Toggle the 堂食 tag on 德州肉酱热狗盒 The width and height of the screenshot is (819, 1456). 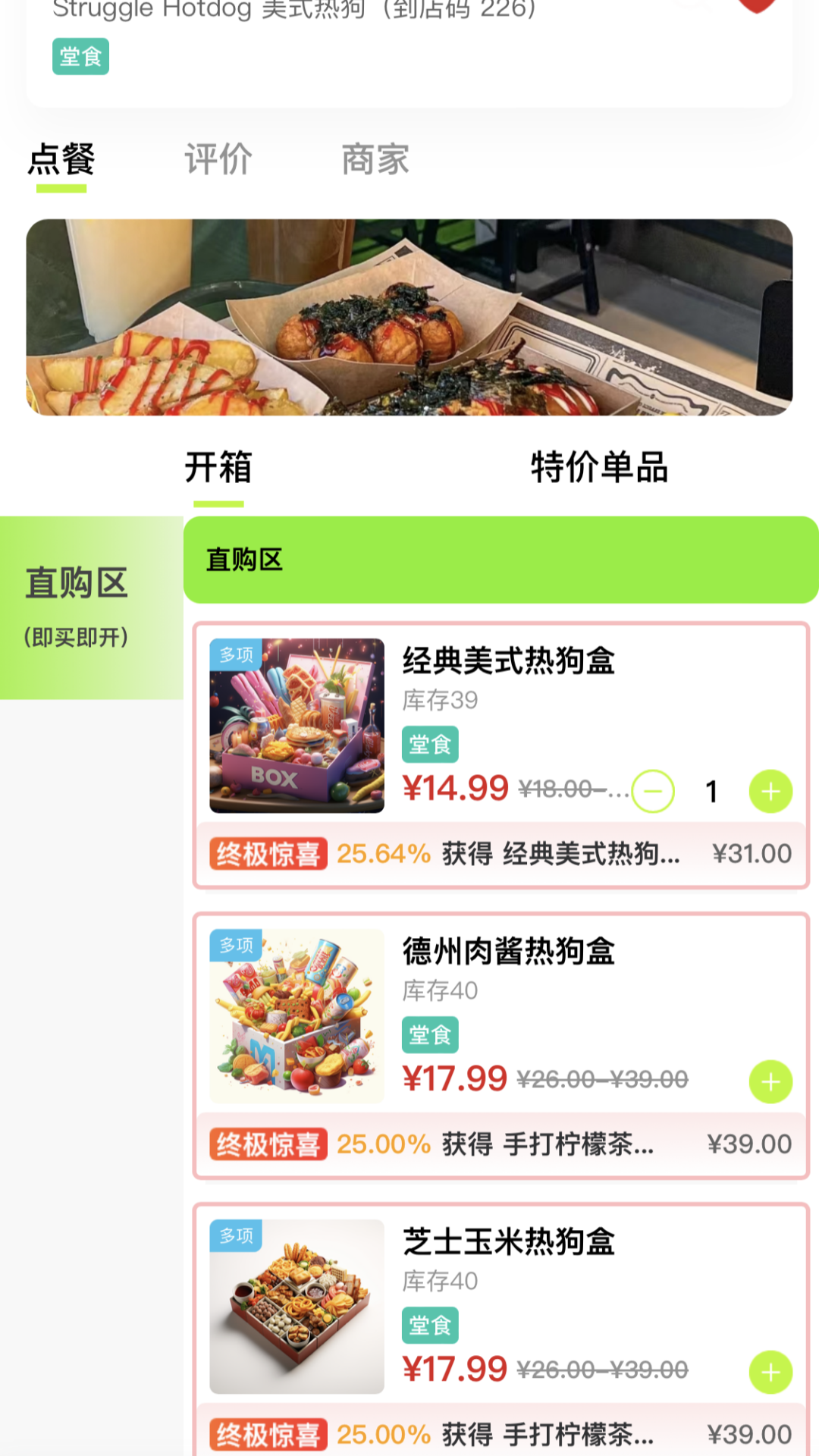point(428,1034)
